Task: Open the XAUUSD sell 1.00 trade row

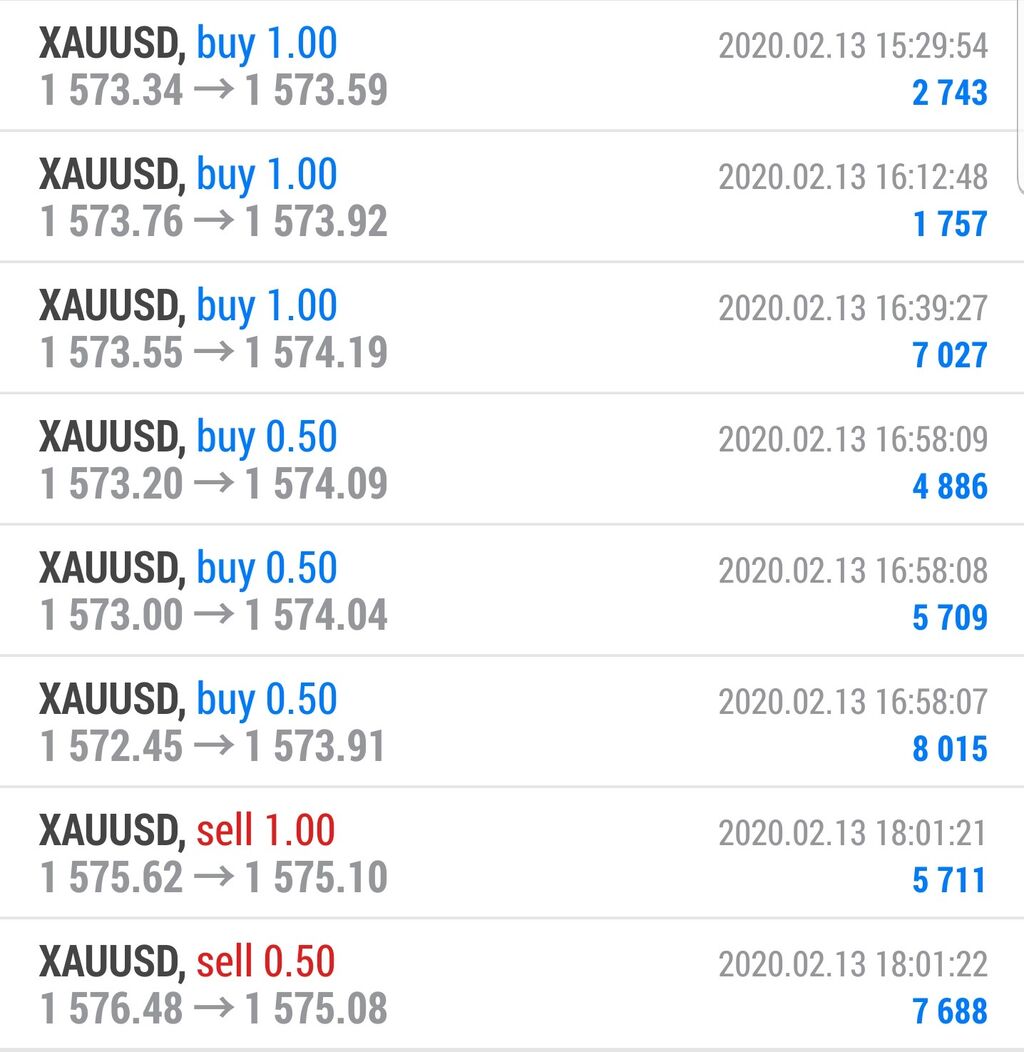Action: [512, 853]
